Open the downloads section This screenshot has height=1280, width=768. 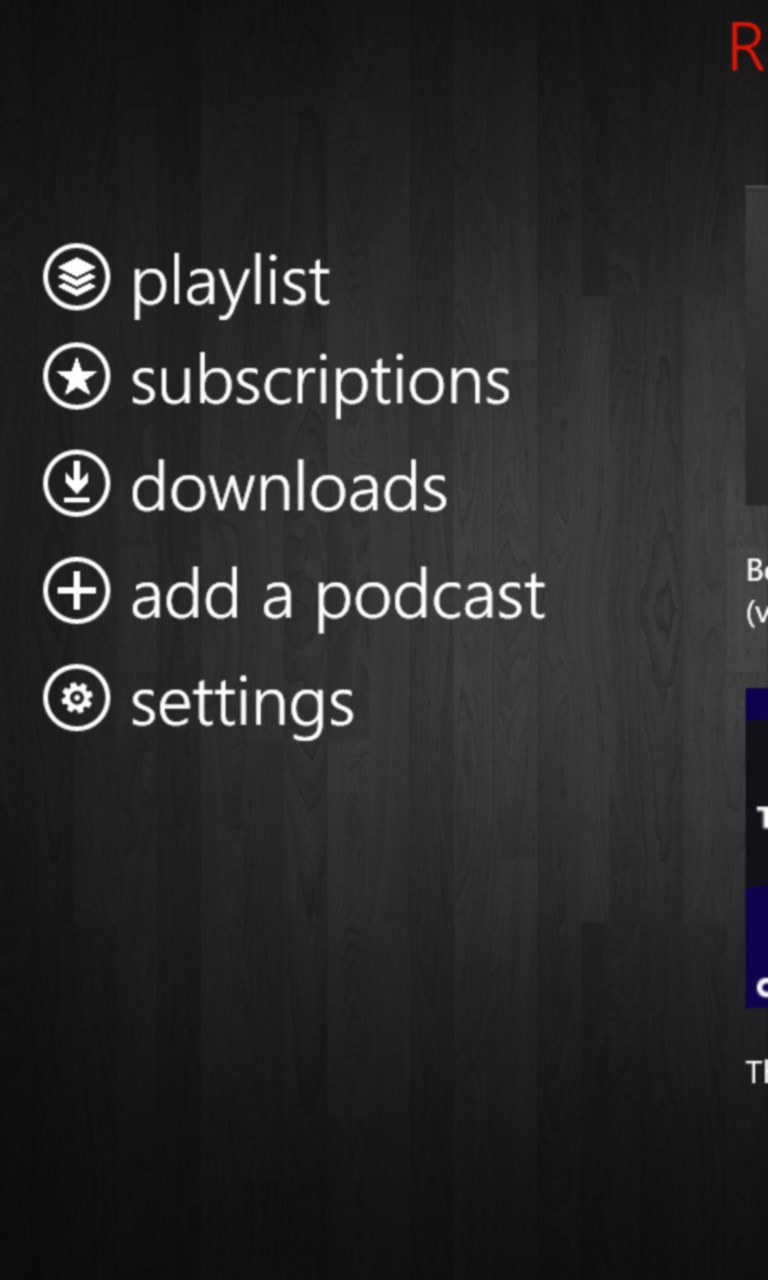(288, 487)
